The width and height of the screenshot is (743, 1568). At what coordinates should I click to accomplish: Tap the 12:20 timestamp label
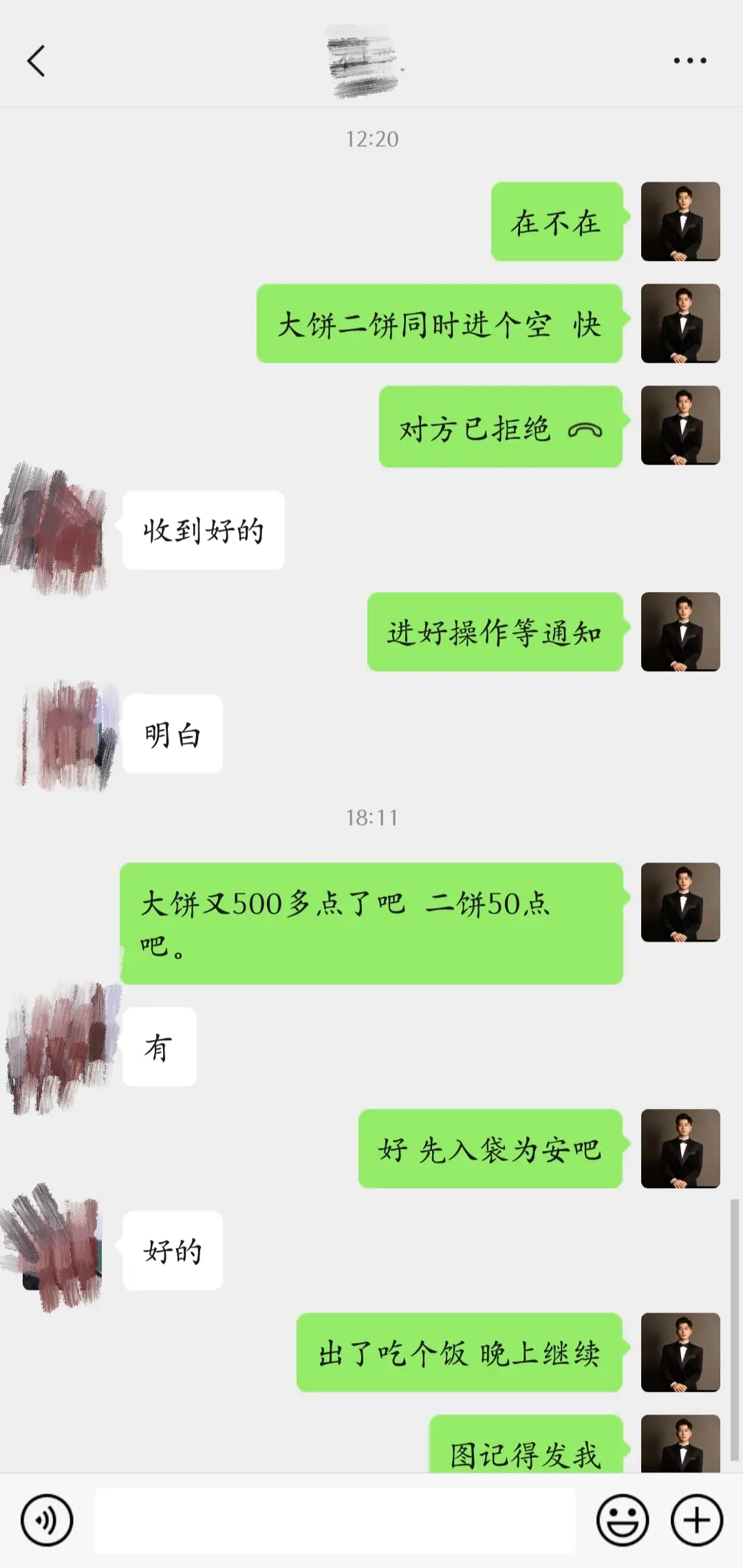[x=371, y=136]
